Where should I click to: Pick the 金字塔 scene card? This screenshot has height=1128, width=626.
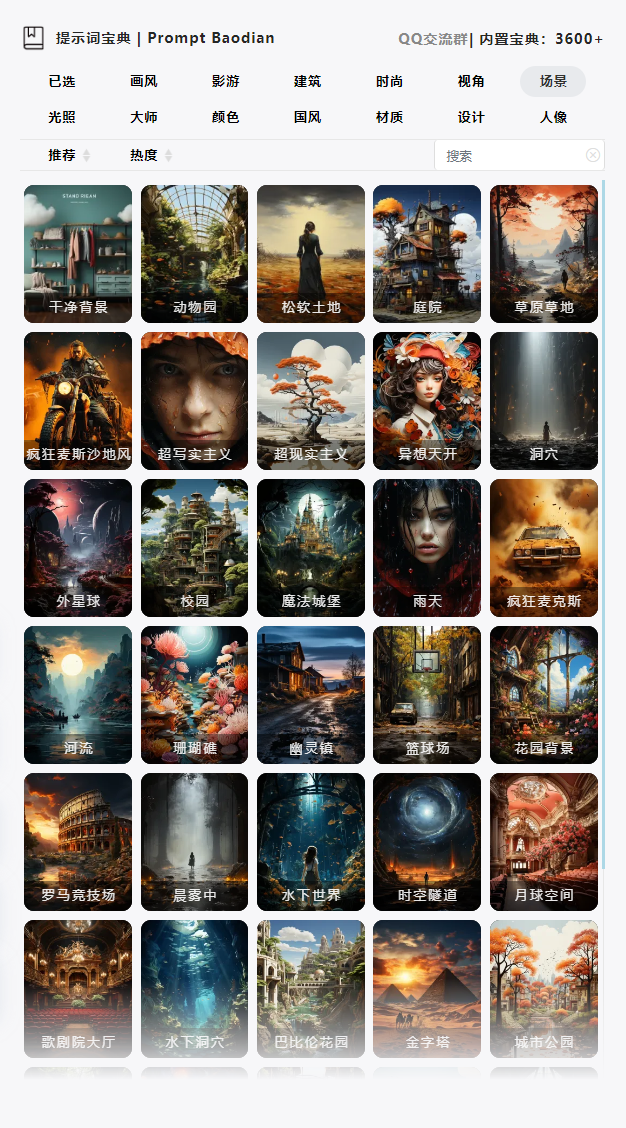427,988
